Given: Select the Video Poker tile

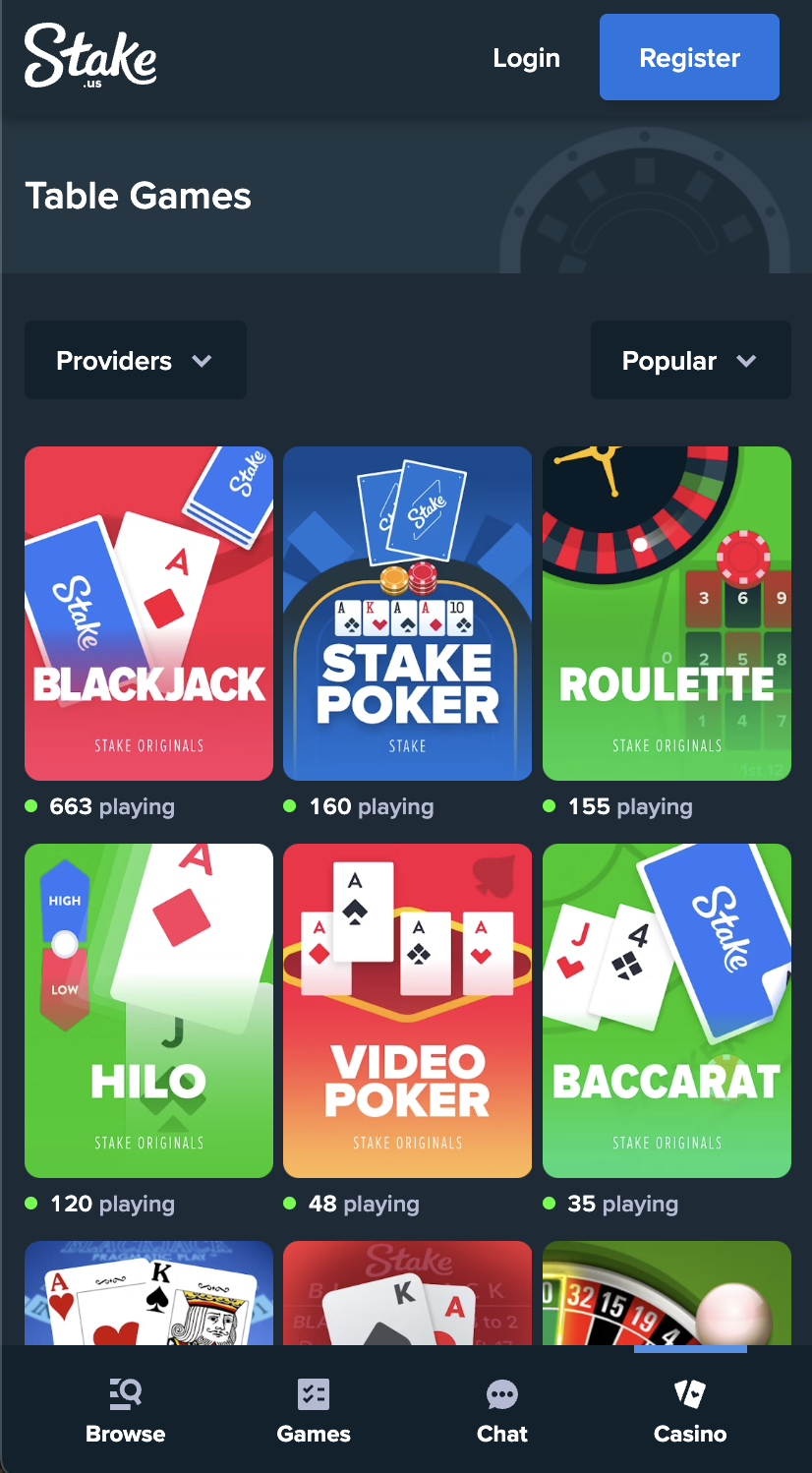Looking at the screenshot, I should pos(407,1009).
